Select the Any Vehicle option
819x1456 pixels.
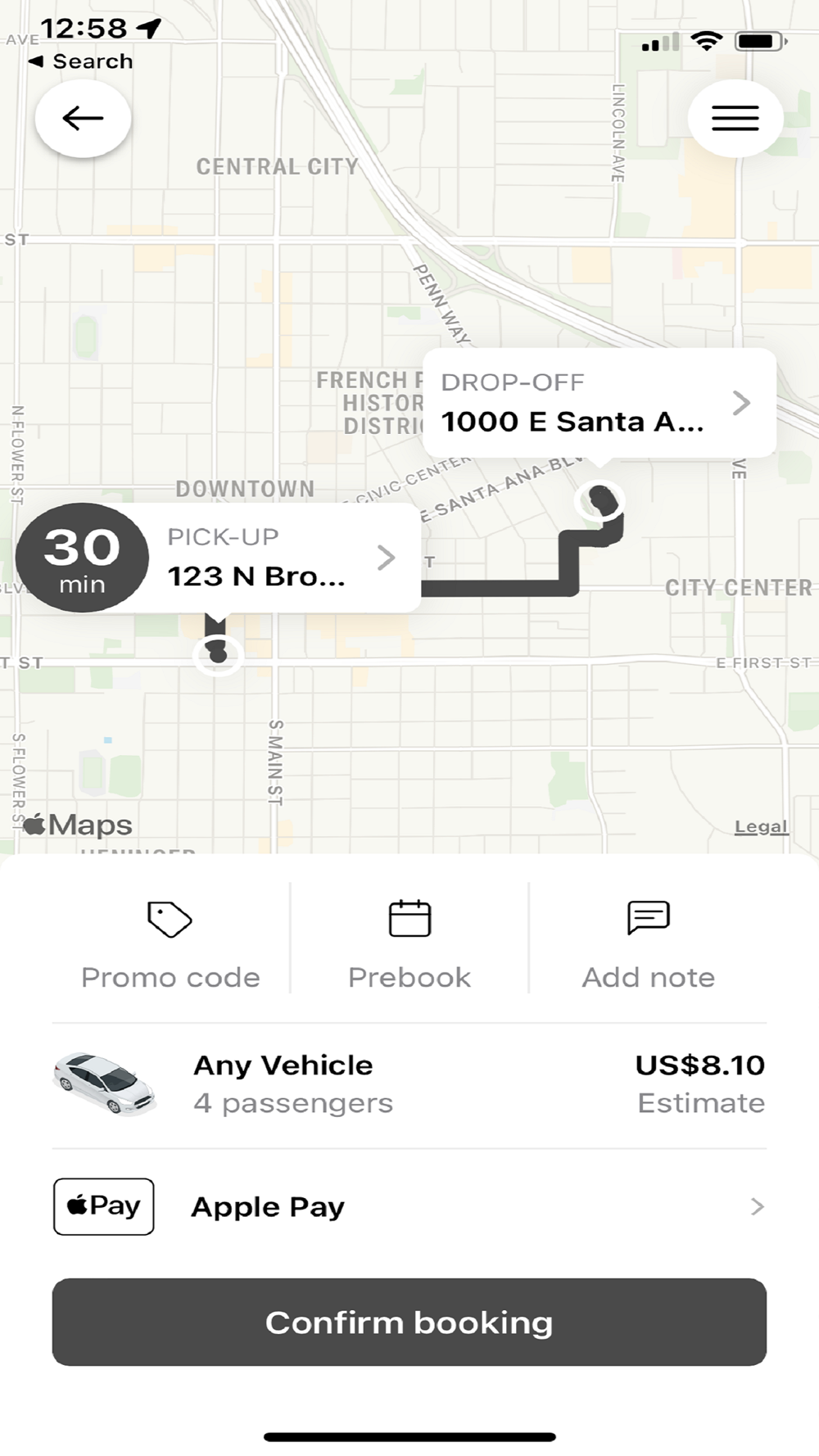pos(409,1085)
